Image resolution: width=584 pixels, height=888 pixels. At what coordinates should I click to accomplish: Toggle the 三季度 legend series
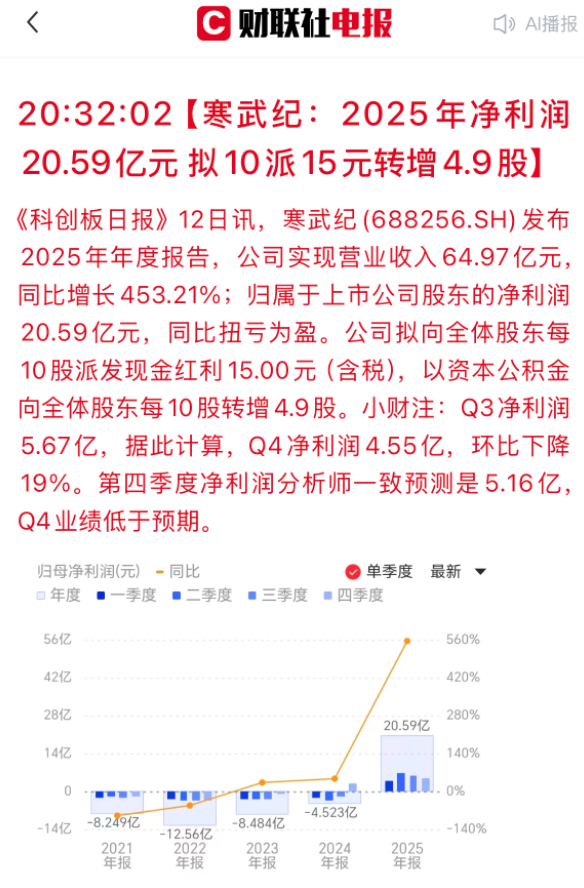point(278,595)
